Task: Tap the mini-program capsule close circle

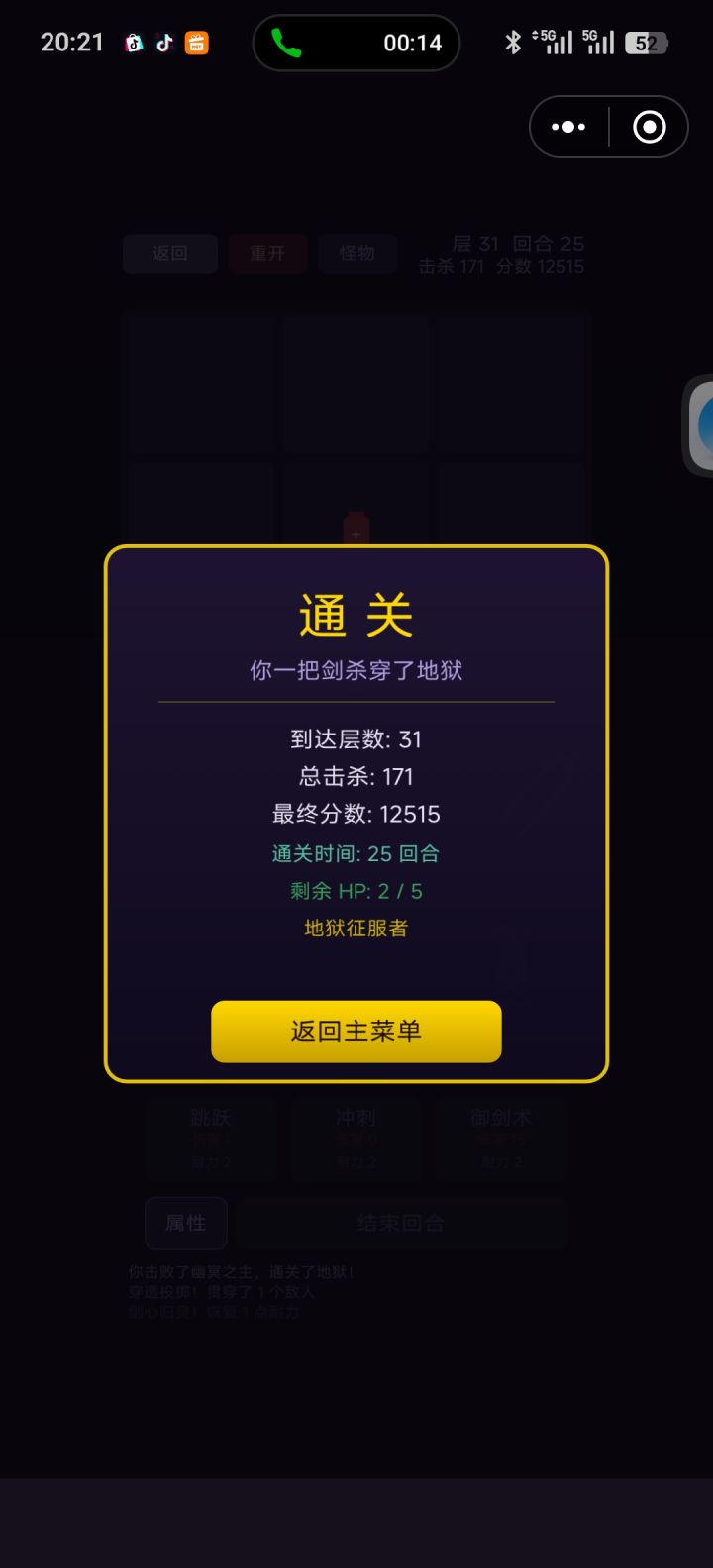Action: [x=649, y=127]
